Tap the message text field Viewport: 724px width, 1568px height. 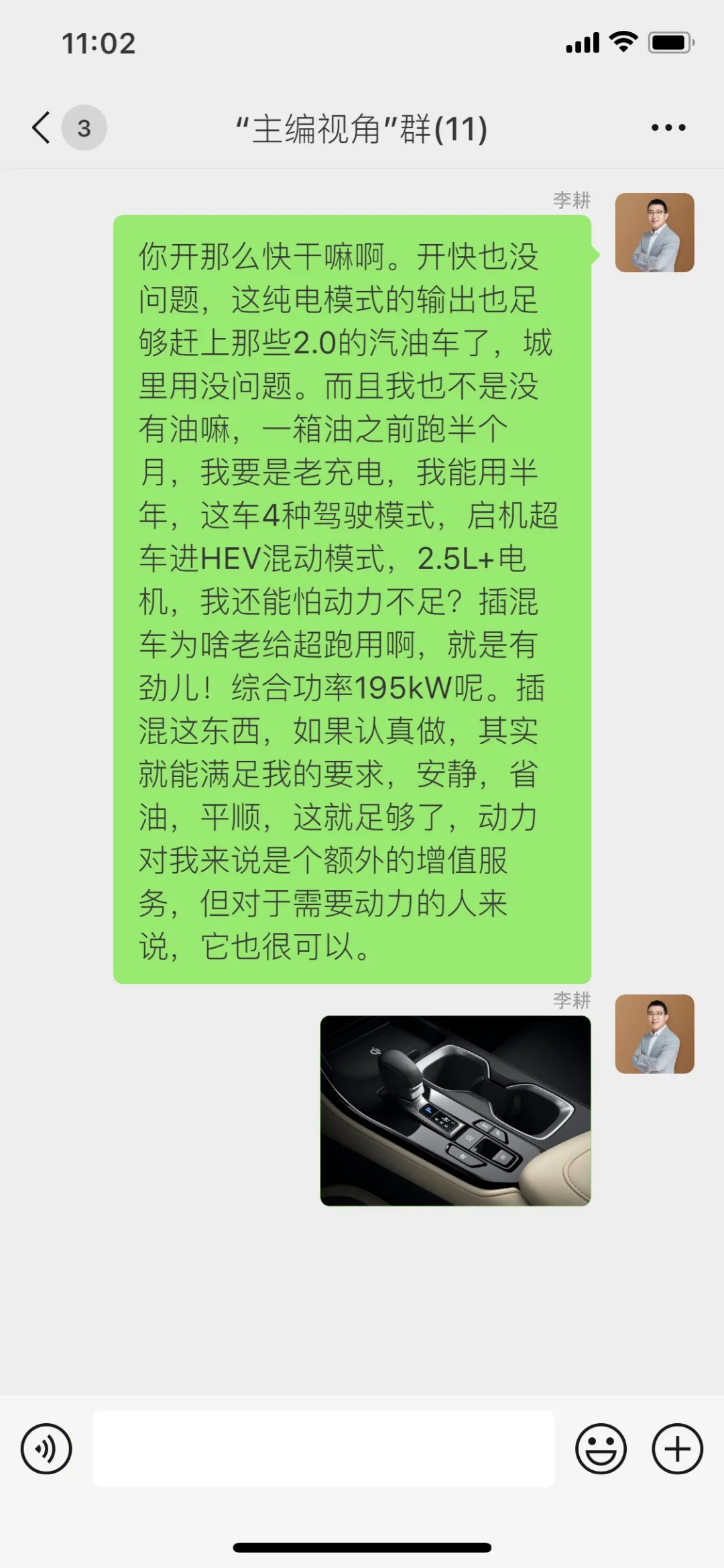[x=323, y=1449]
